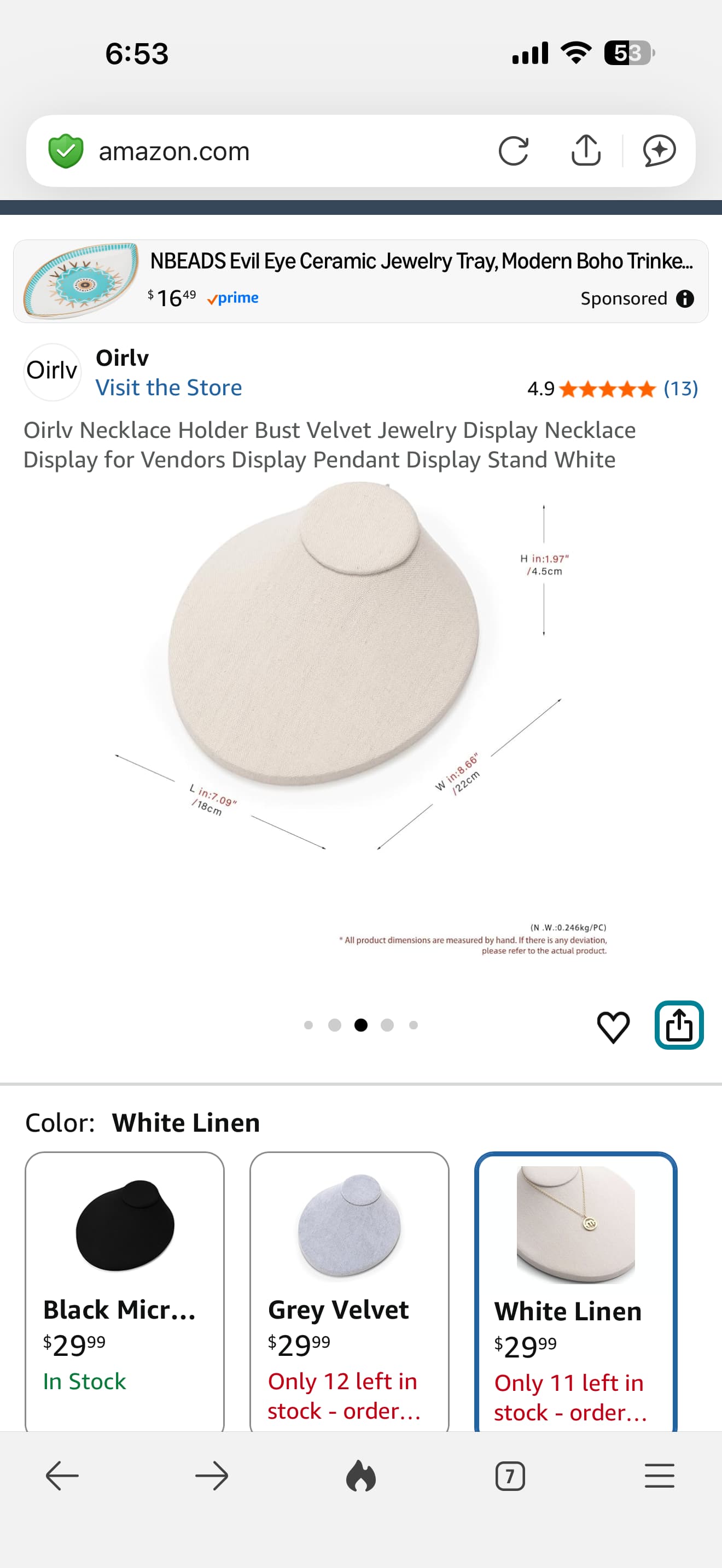Open the product dimensions image
The width and height of the screenshot is (722, 1568).
pyautogui.click(x=360, y=700)
